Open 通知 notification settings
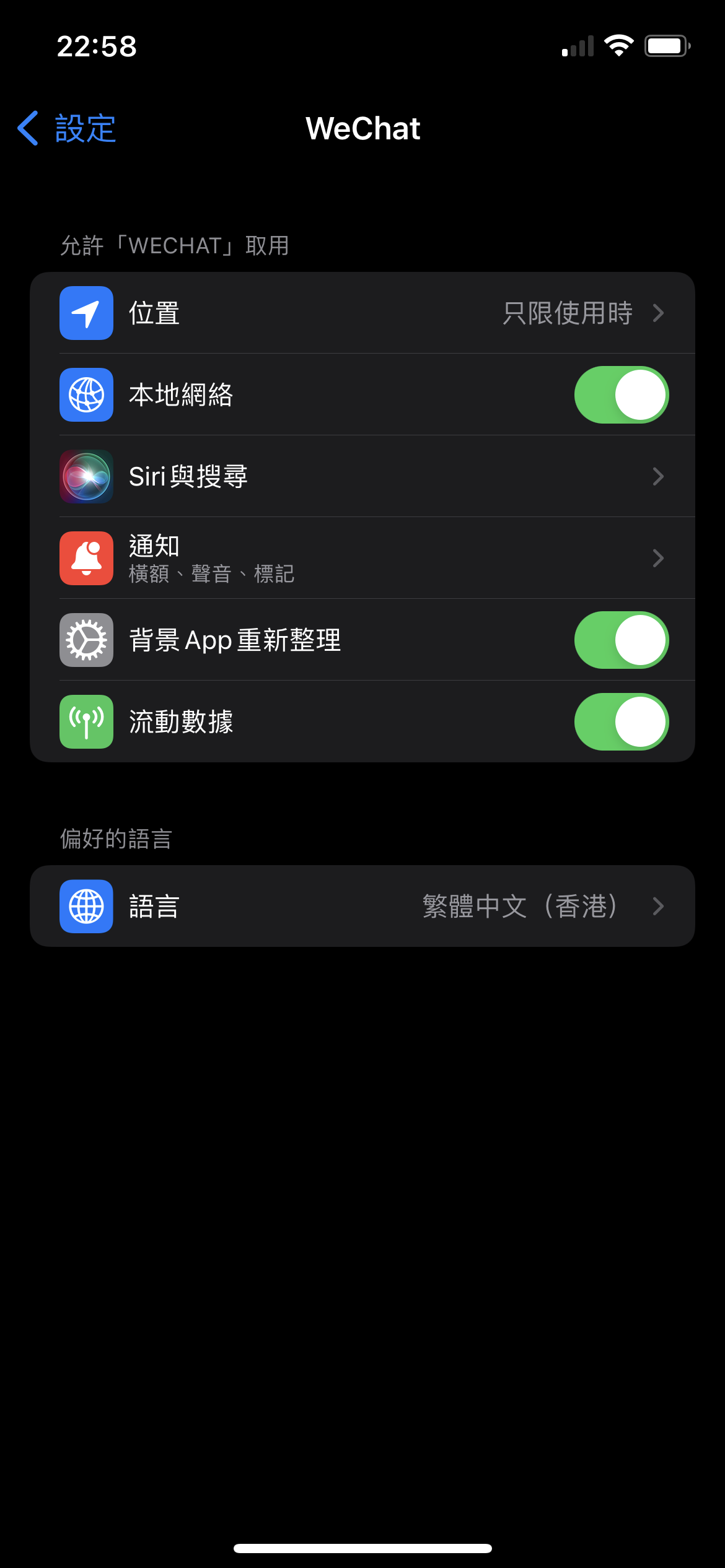Screen dimensions: 725x1568 click(x=362, y=559)
